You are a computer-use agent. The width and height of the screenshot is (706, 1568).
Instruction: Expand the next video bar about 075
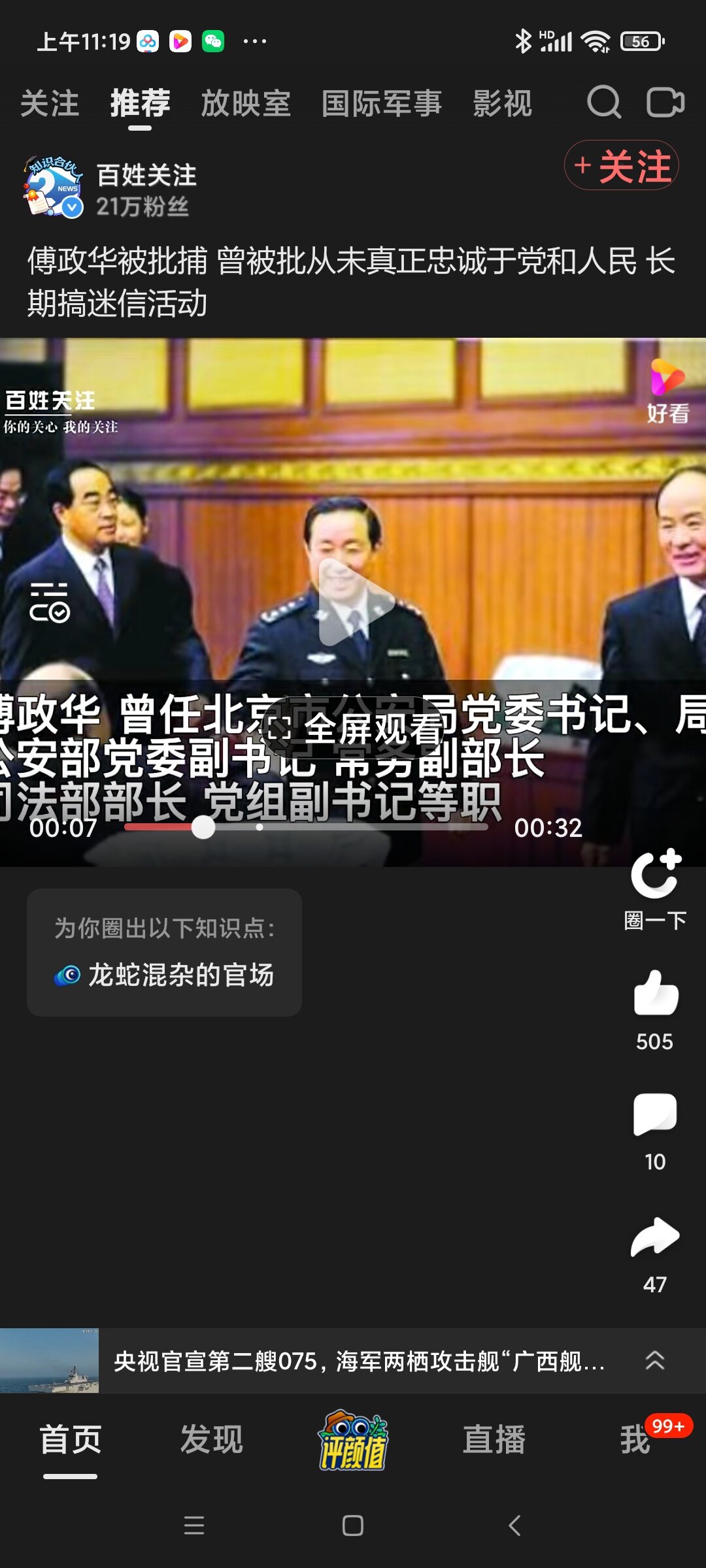coord(654,1360)
